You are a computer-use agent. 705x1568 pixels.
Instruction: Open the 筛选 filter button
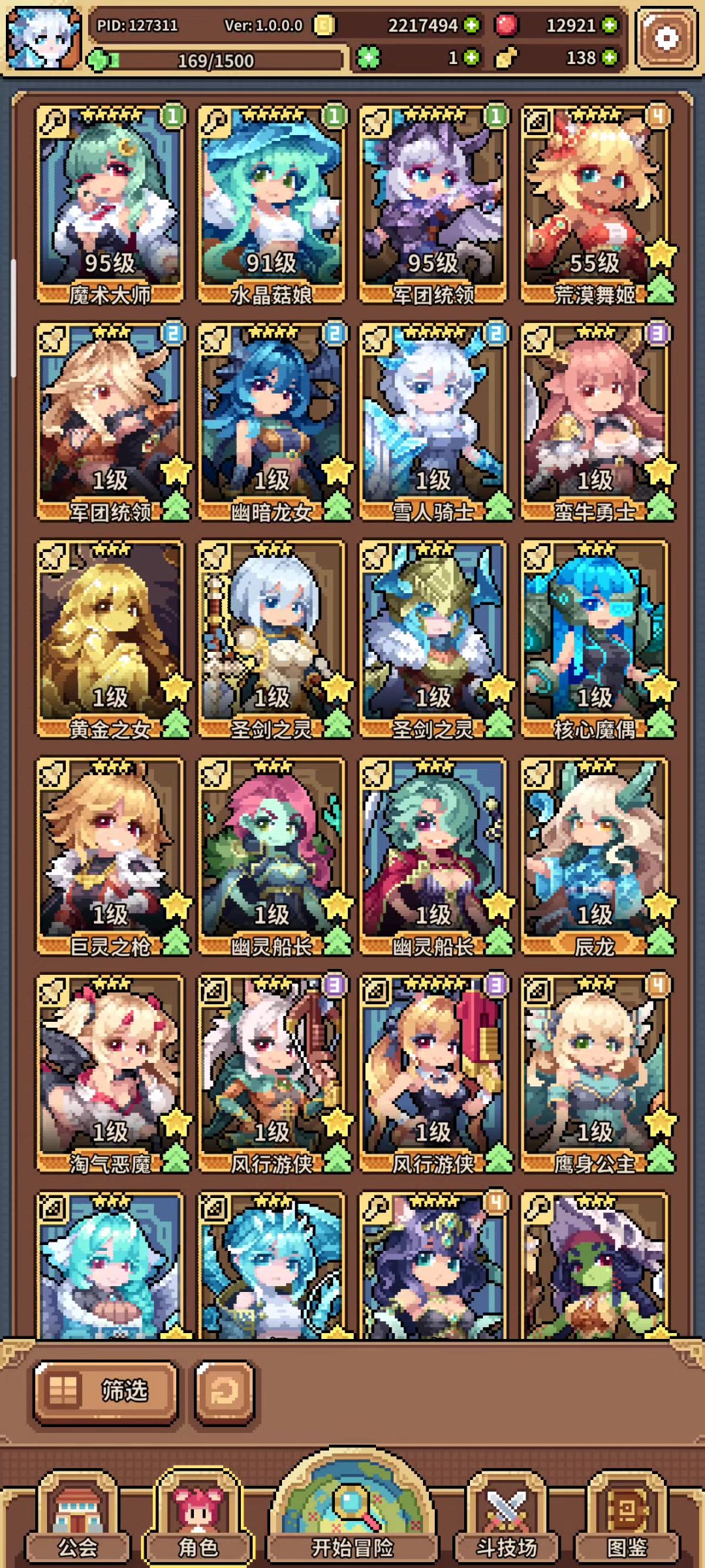point(106,1391)
